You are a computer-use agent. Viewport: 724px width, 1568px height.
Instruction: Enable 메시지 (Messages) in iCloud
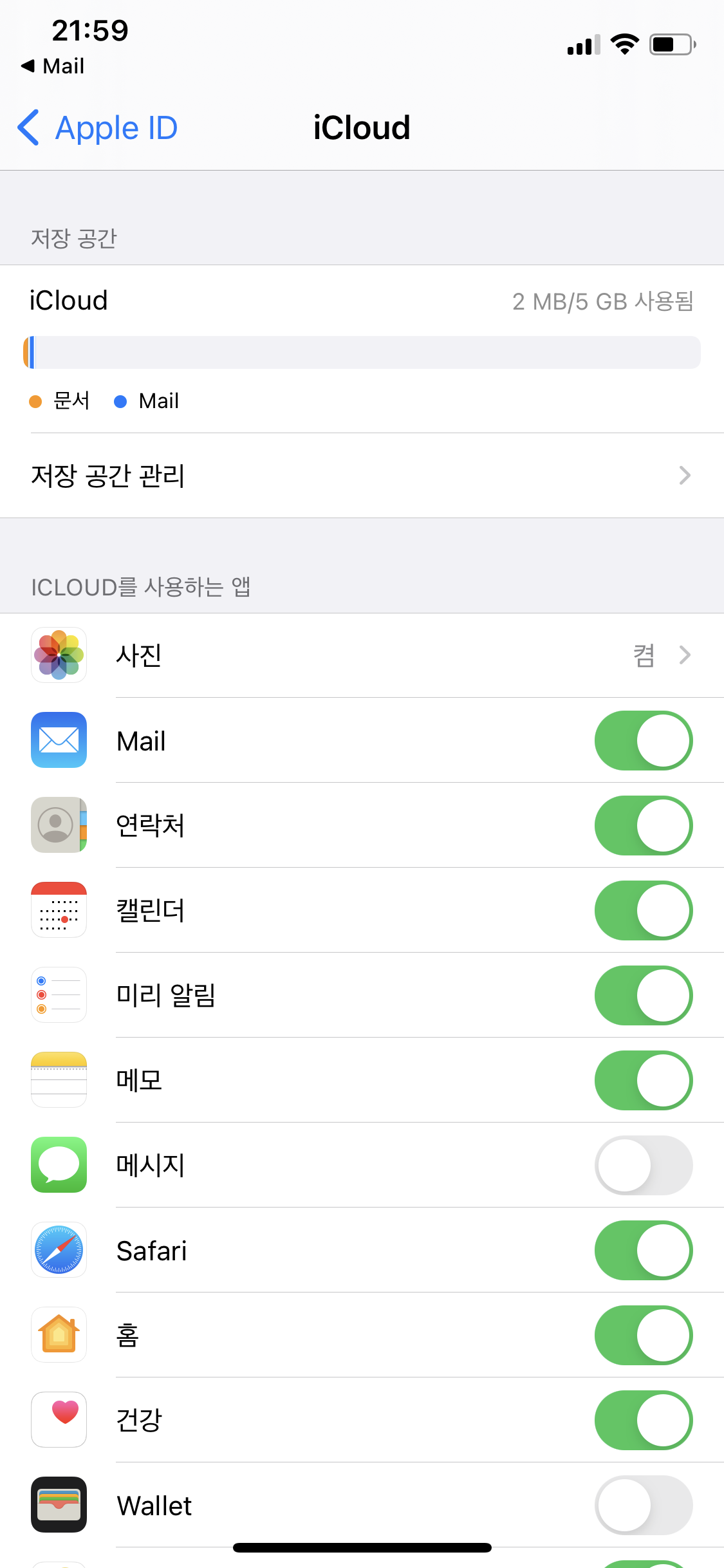click(x=643, y=1165)
